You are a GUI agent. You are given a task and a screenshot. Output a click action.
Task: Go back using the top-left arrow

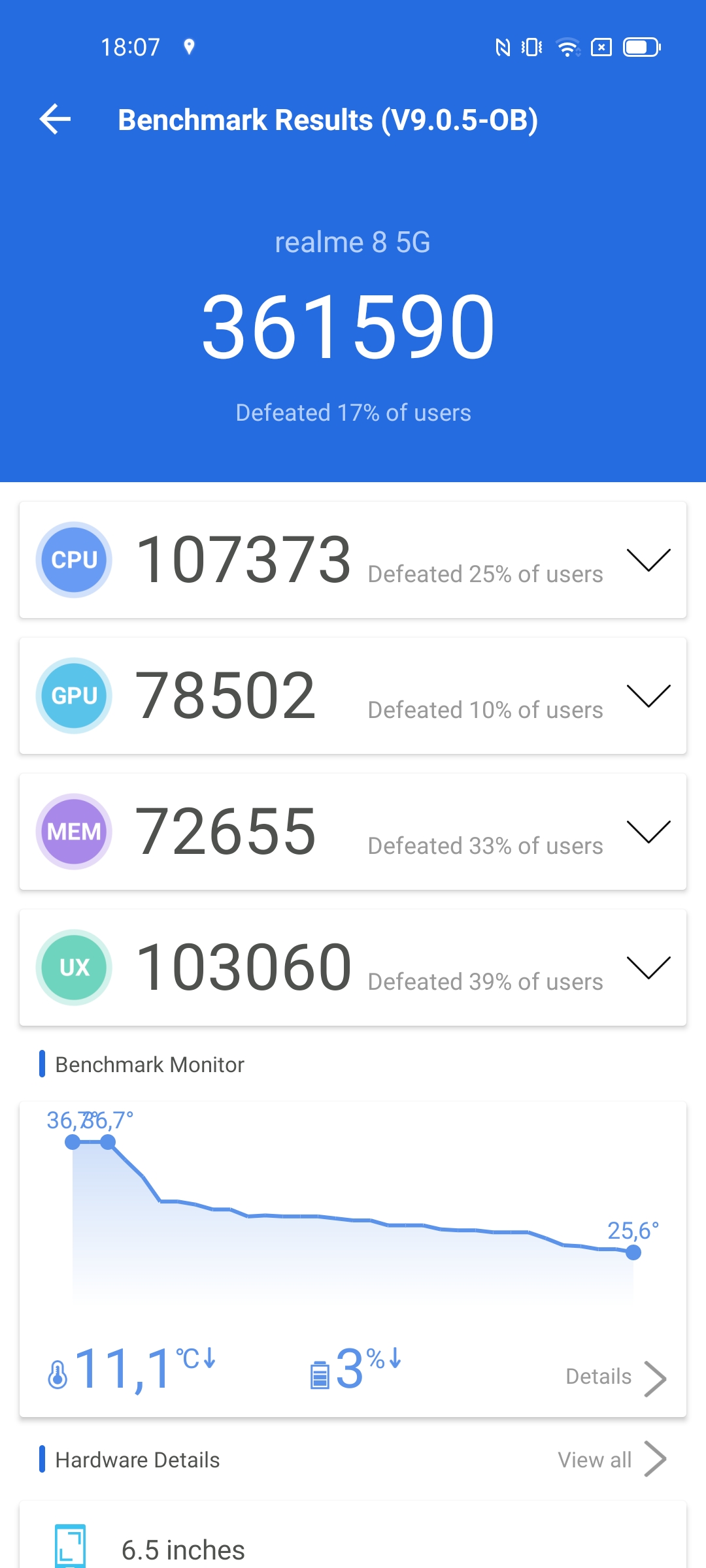(56, 120)
